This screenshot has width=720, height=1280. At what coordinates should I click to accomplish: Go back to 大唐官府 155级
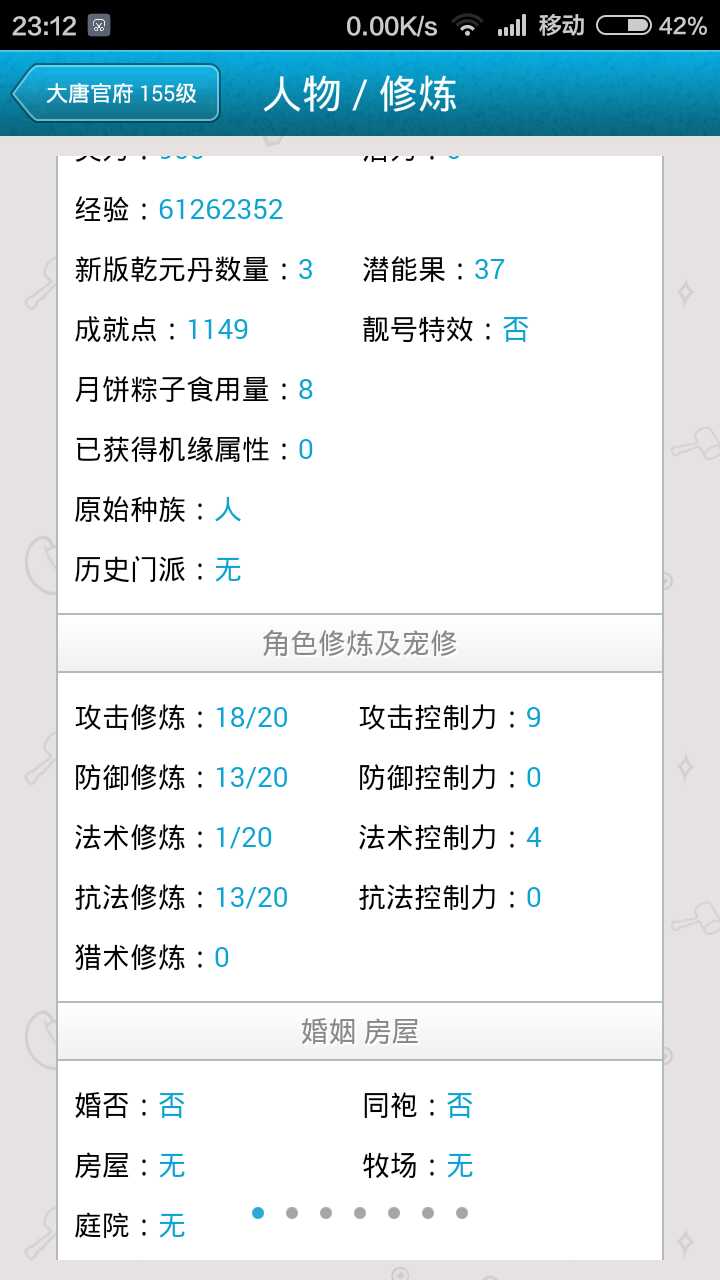[116, 94]
